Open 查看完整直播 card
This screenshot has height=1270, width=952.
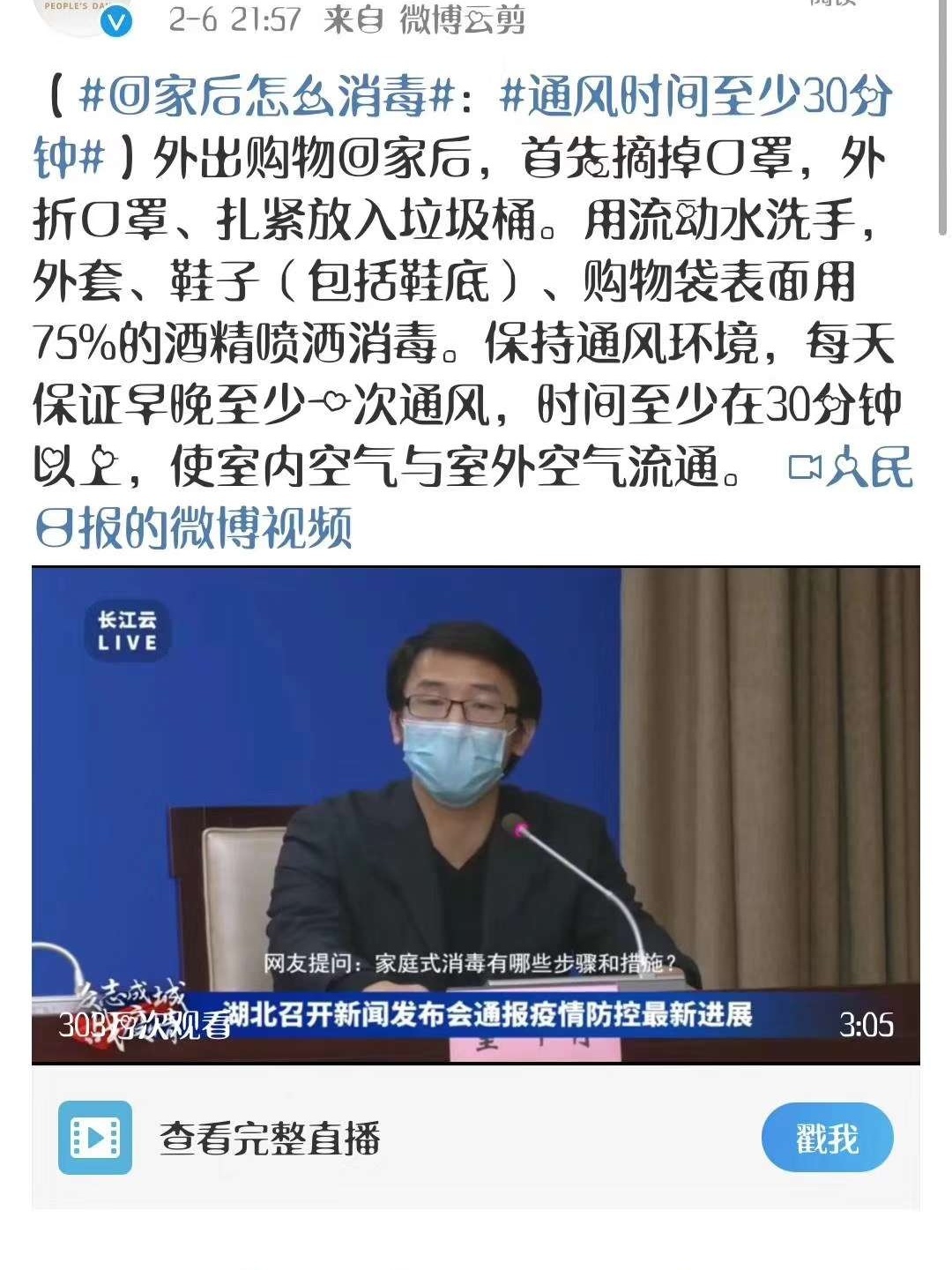click(269, 1139)
